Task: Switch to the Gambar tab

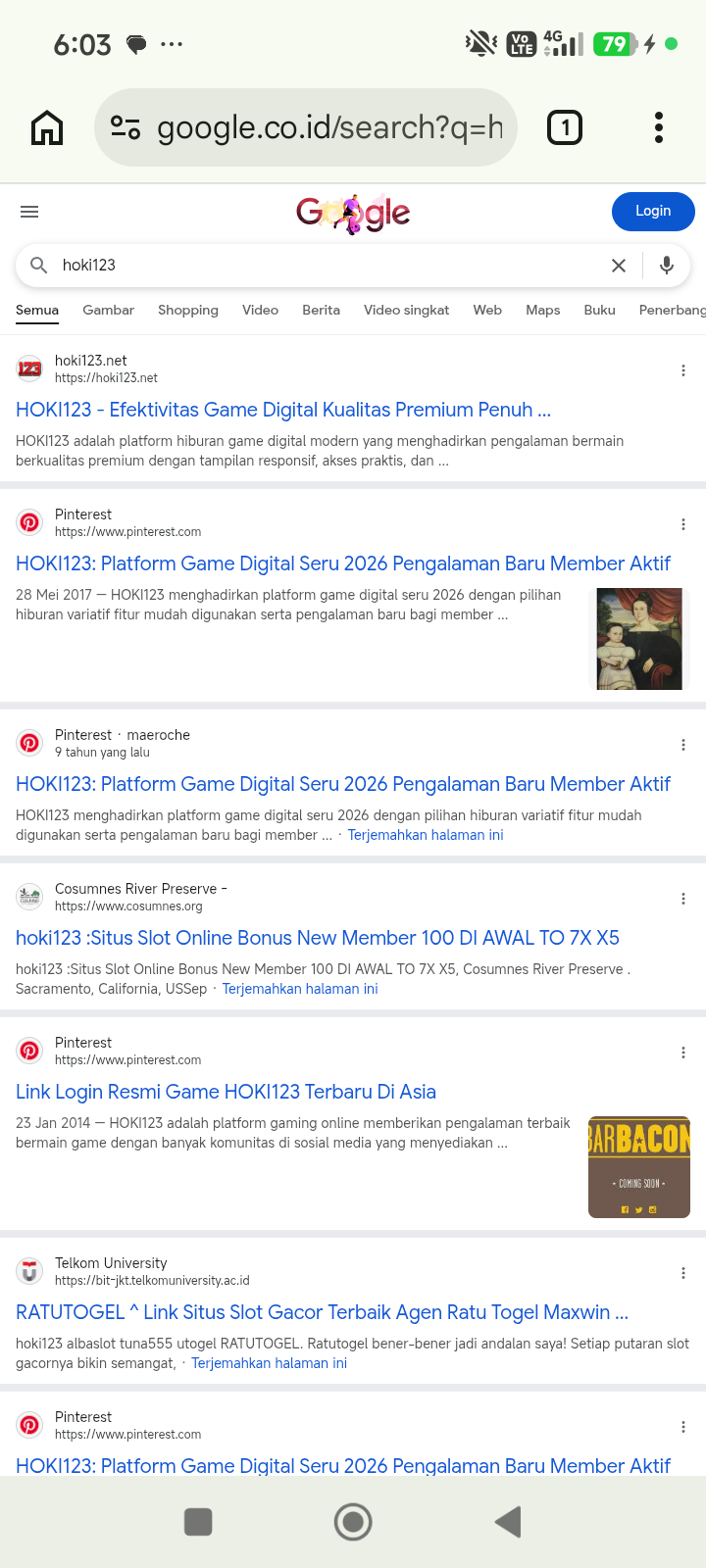Action: [108, 310]
